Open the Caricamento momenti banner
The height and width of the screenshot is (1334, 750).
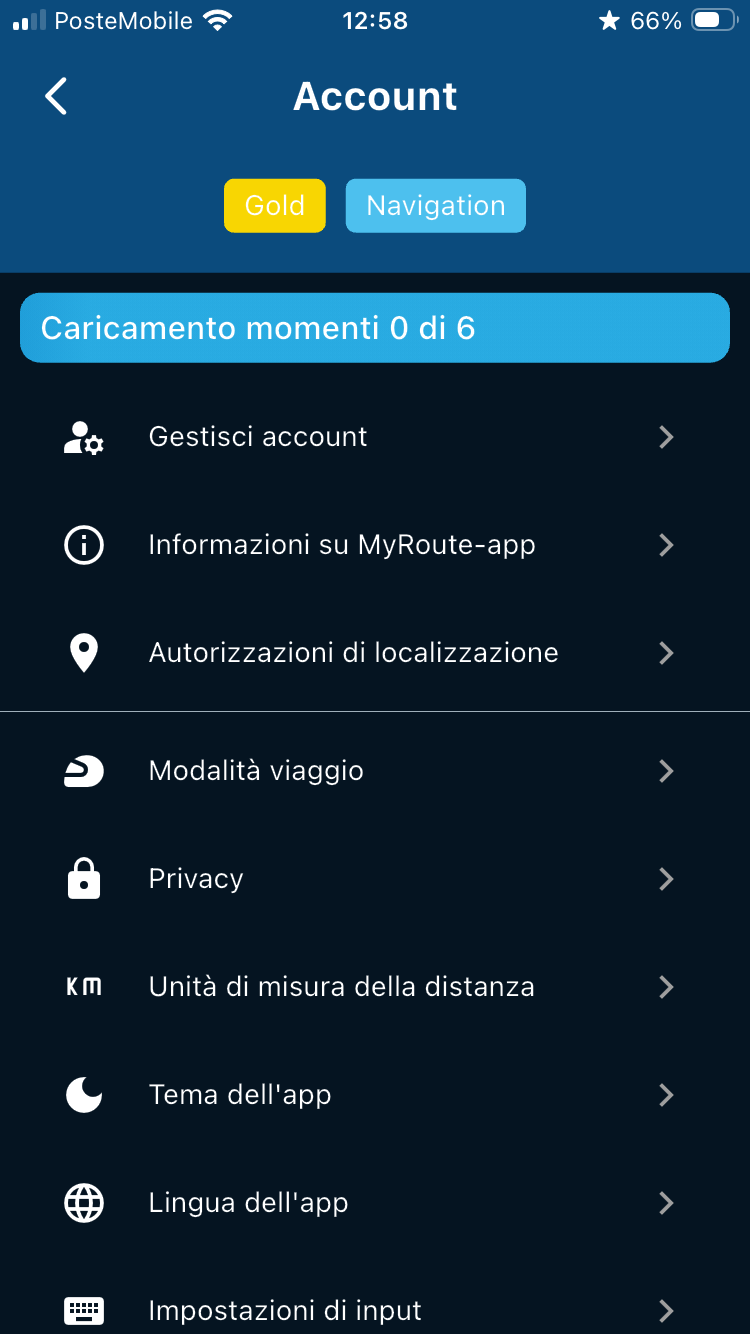[375, 328]
